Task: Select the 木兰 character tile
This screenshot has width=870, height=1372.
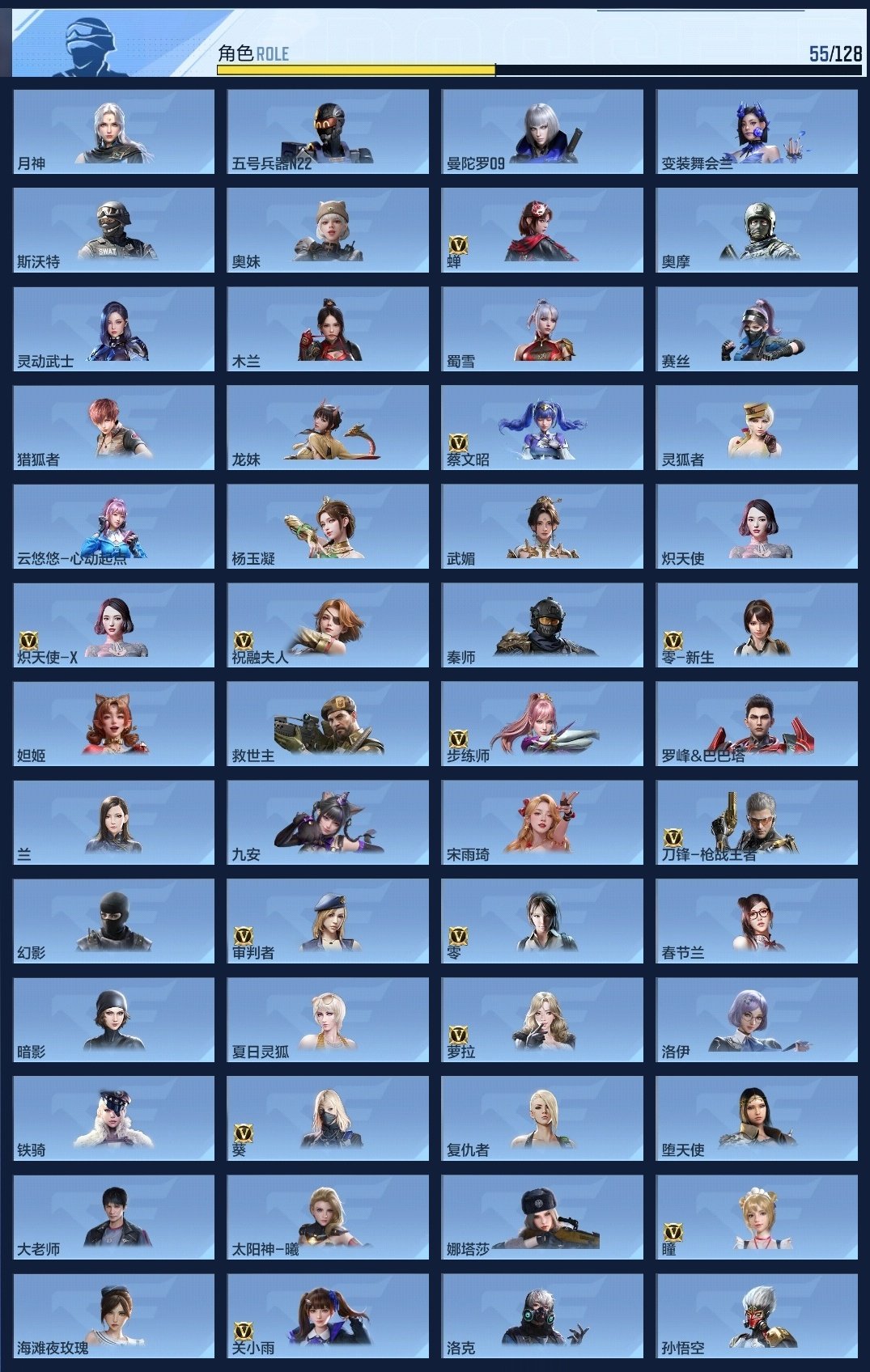Action: pyautogui.click(x=328, y=328)
